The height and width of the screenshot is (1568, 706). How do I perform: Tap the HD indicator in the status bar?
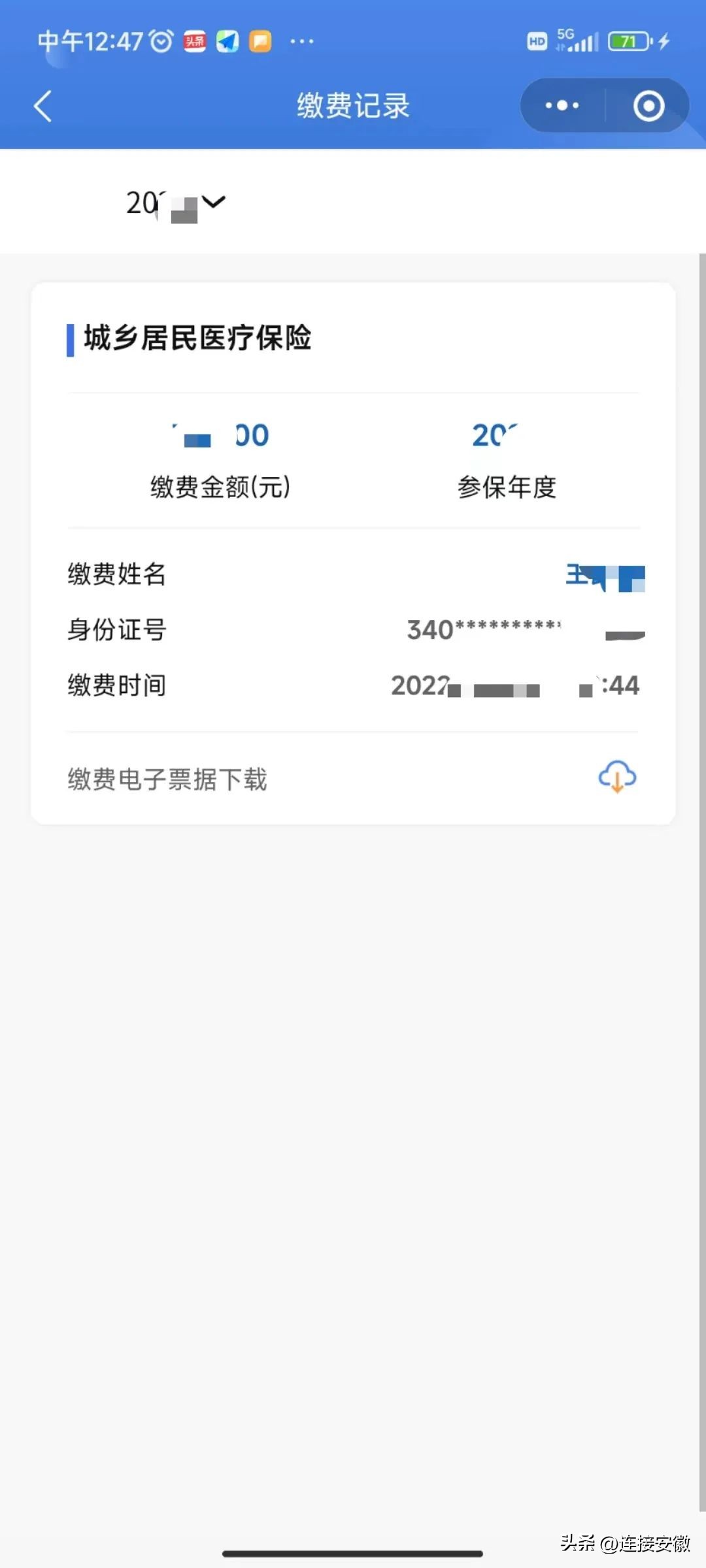537,42
